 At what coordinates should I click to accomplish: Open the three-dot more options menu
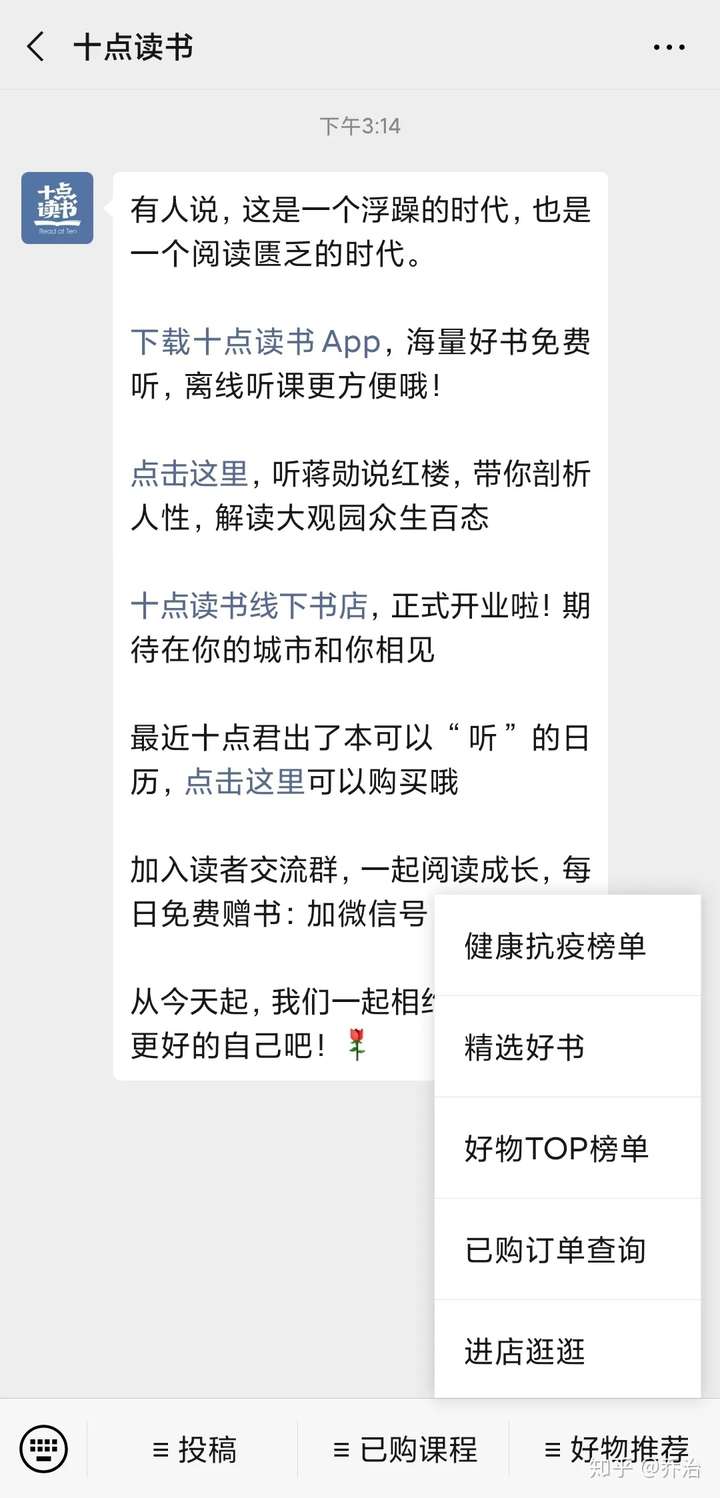click(x=668, y=47)
